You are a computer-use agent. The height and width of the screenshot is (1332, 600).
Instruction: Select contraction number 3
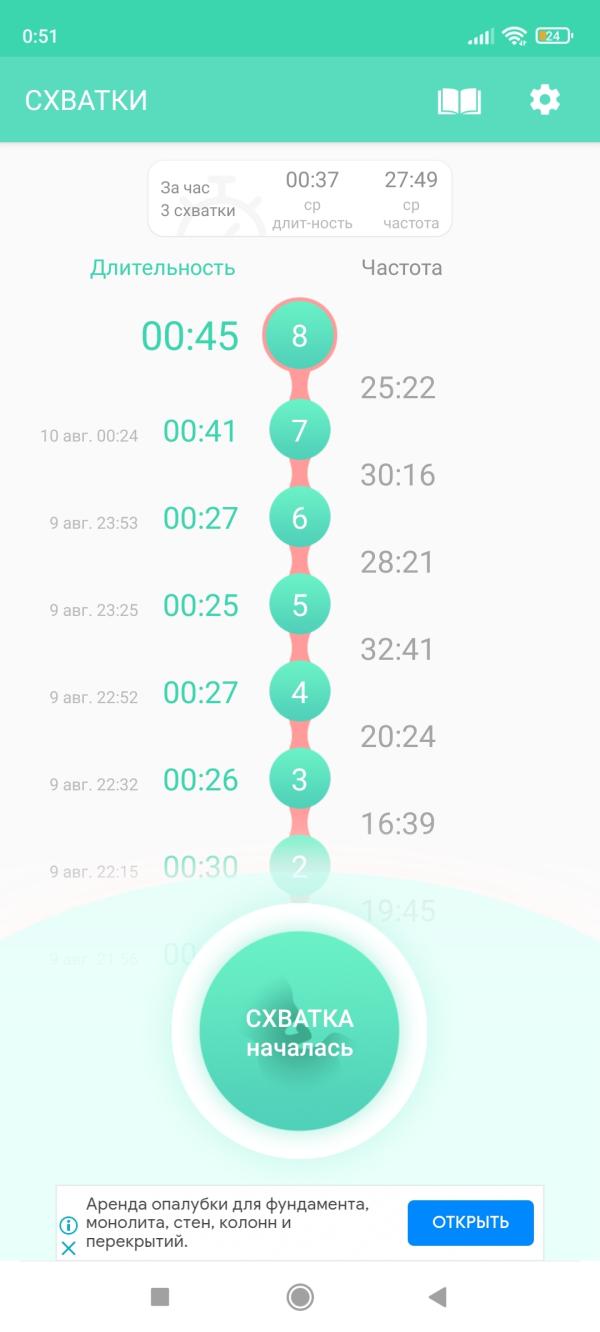click(x=299, y=779)
